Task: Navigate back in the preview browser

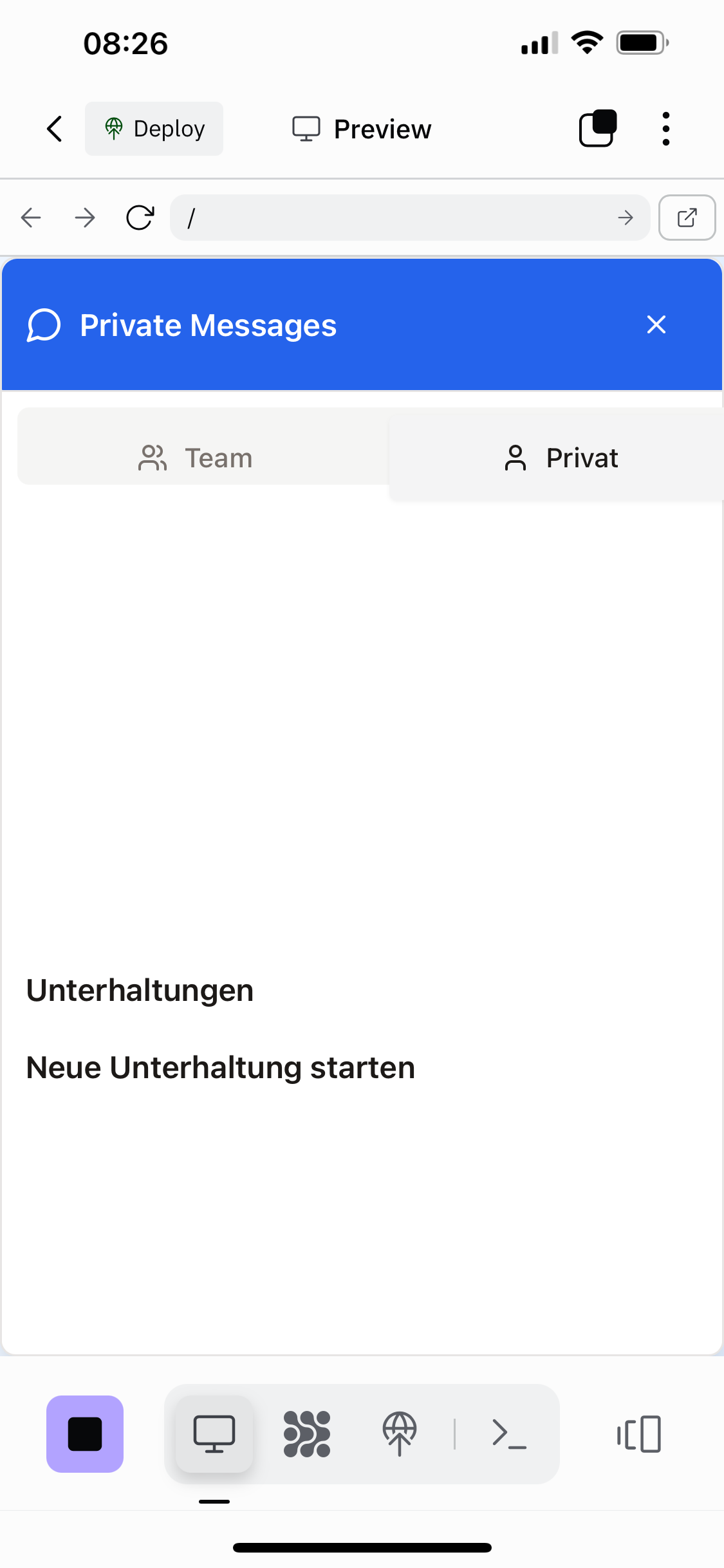Action: 31,218
